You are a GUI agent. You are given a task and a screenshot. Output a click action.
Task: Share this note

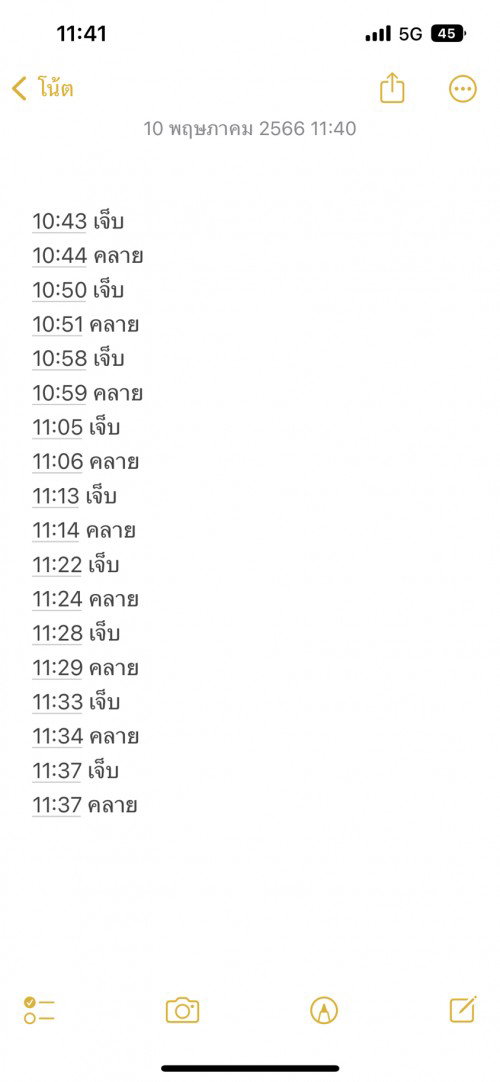pyautogui.click(x=392, y=88)
